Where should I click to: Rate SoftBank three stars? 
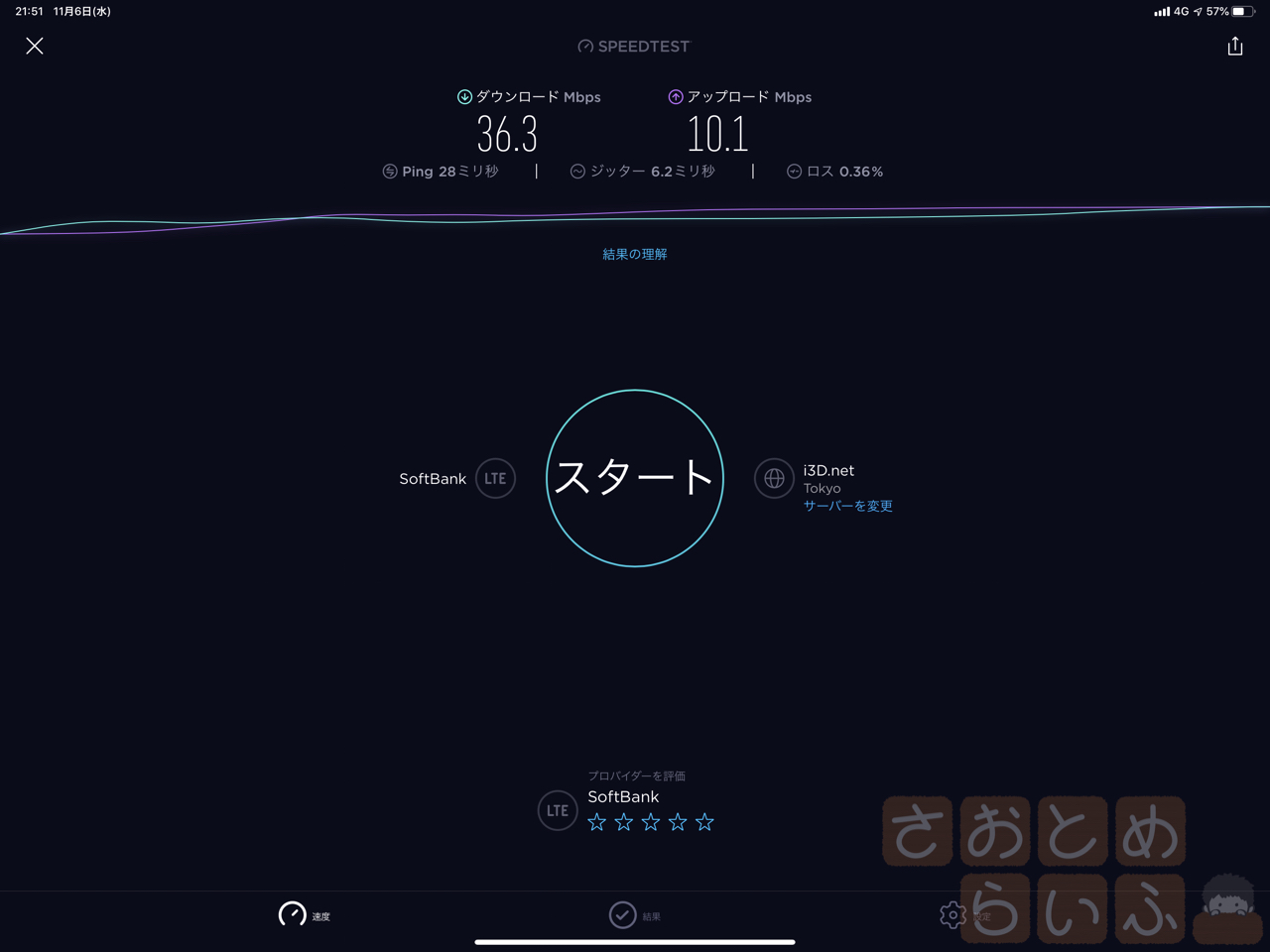pos(650,822)
